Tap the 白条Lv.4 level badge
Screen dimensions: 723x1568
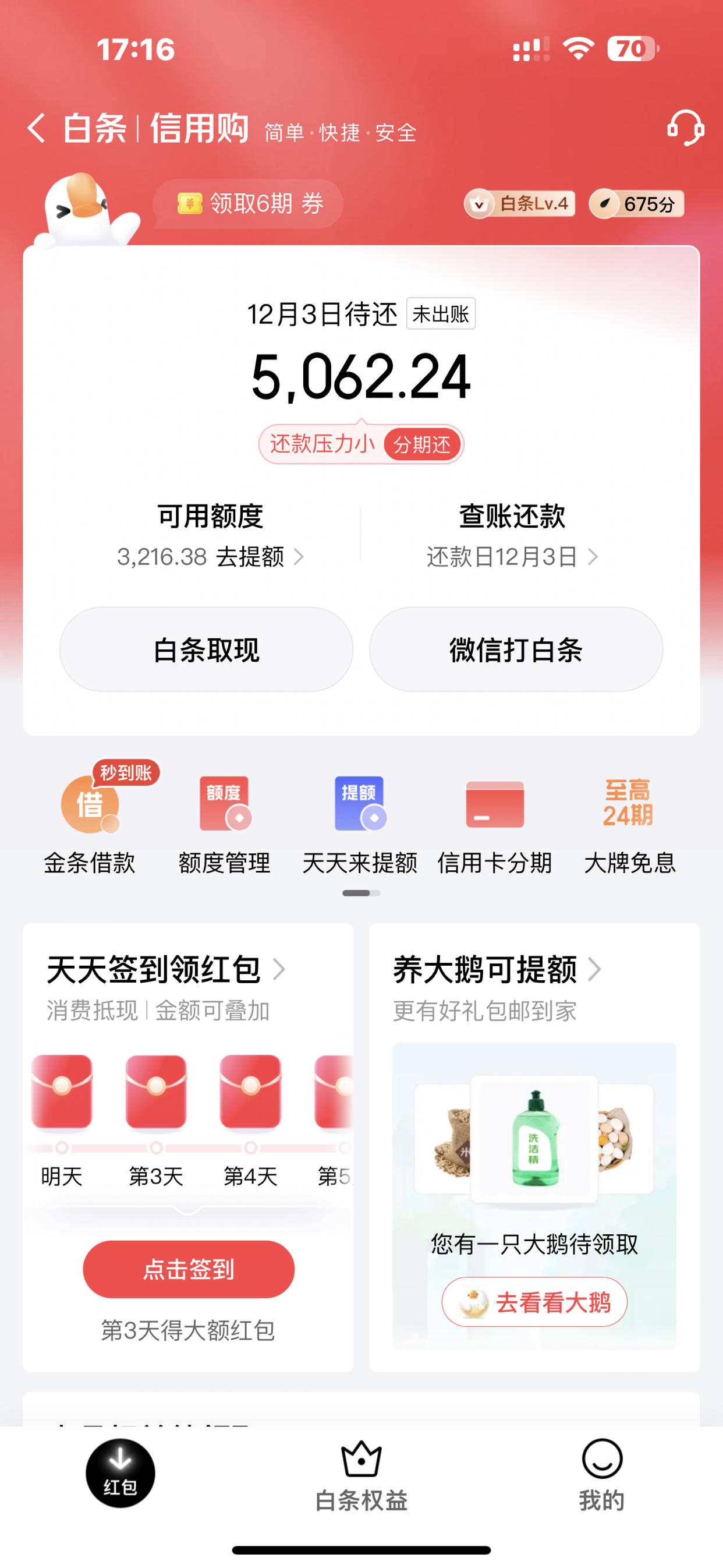point(520,204)
